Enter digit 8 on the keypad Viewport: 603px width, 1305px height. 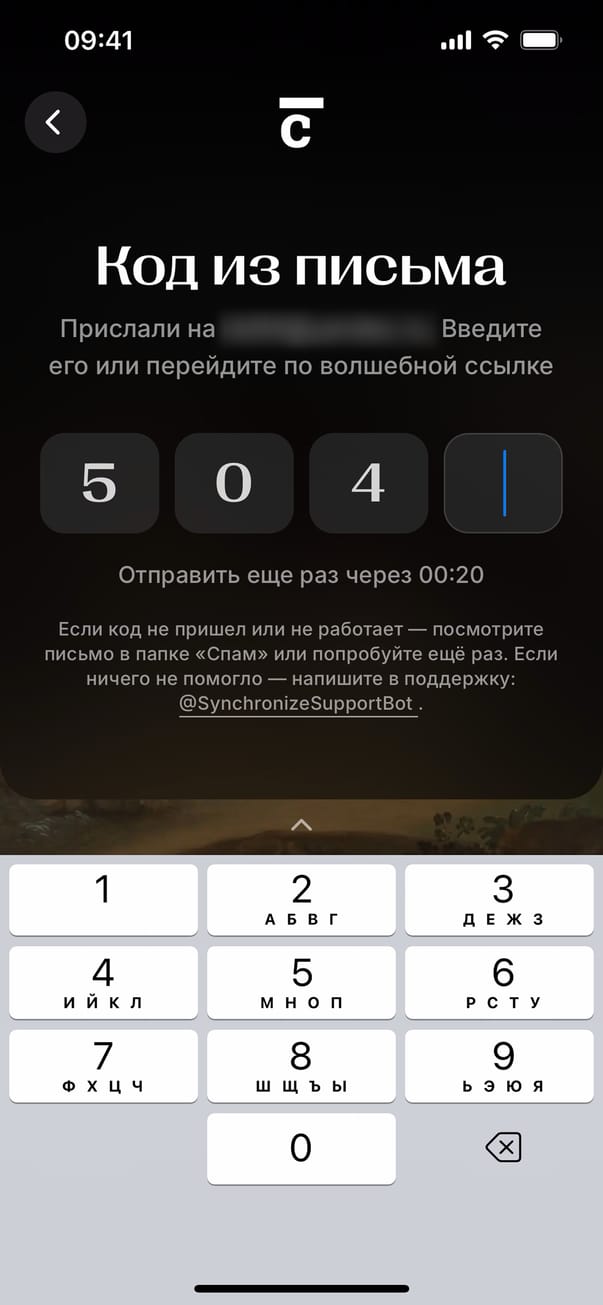[301, 1066]
